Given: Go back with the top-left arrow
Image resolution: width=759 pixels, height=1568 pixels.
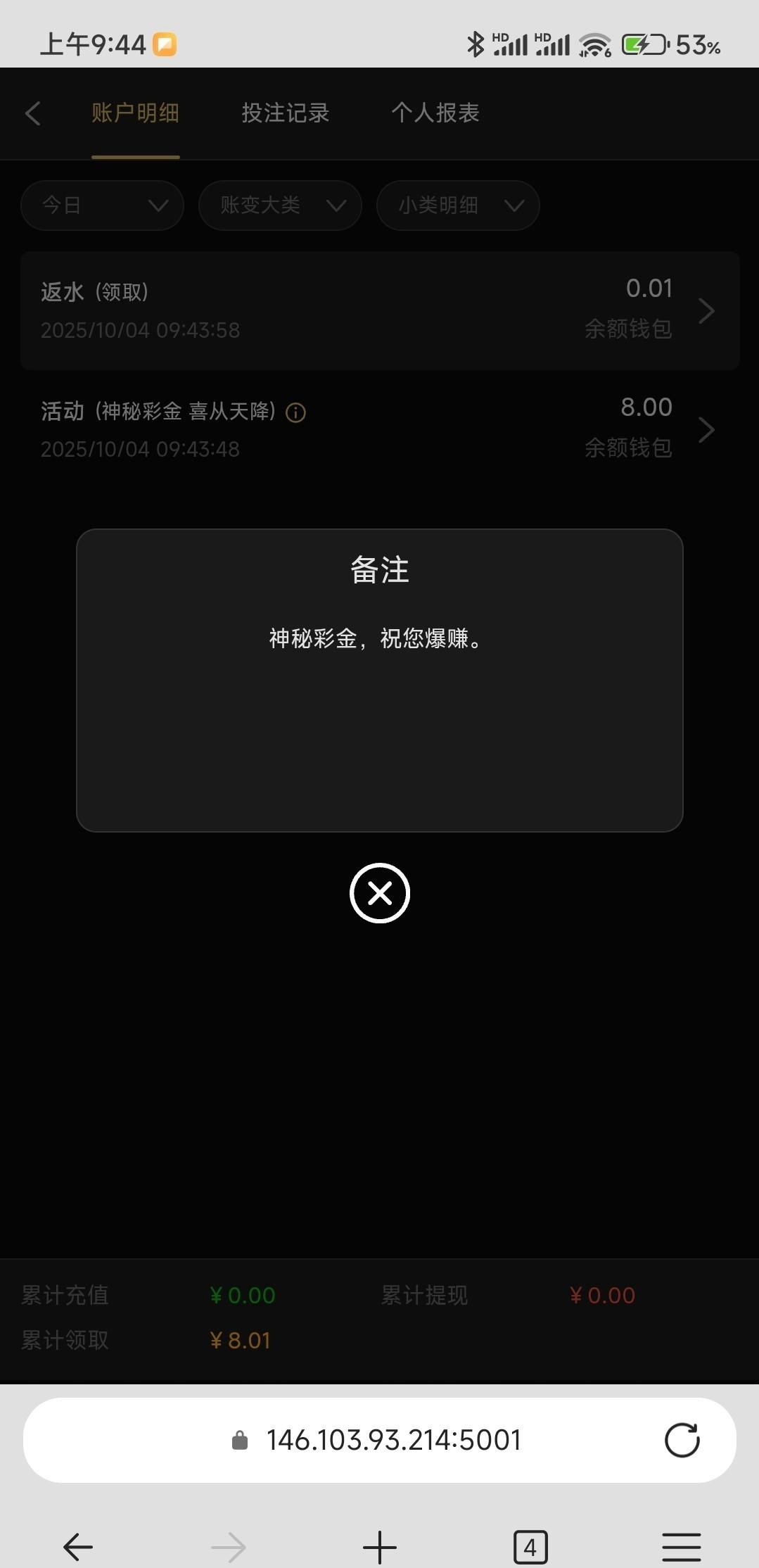Looking at the screenshot, I should 33,113.
